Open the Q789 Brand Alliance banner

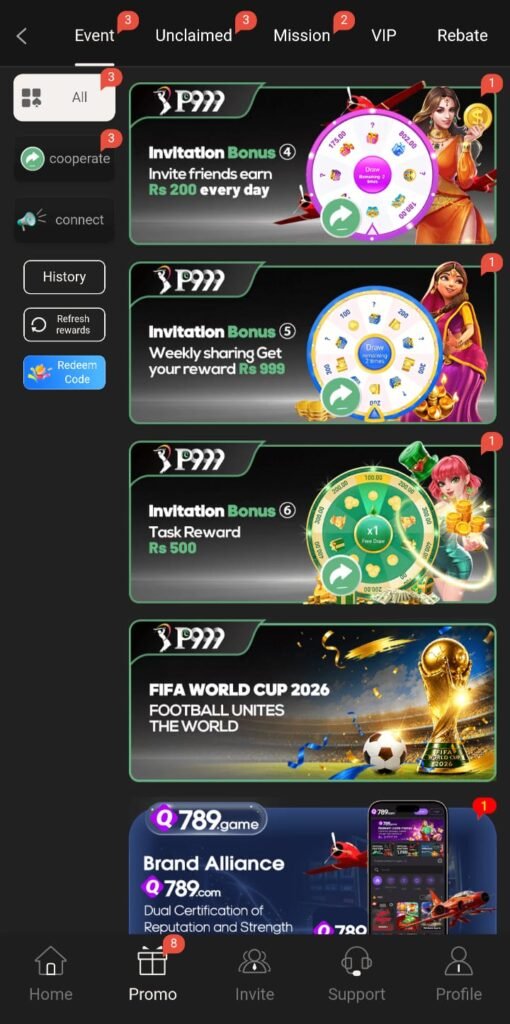tap(312, 866)
